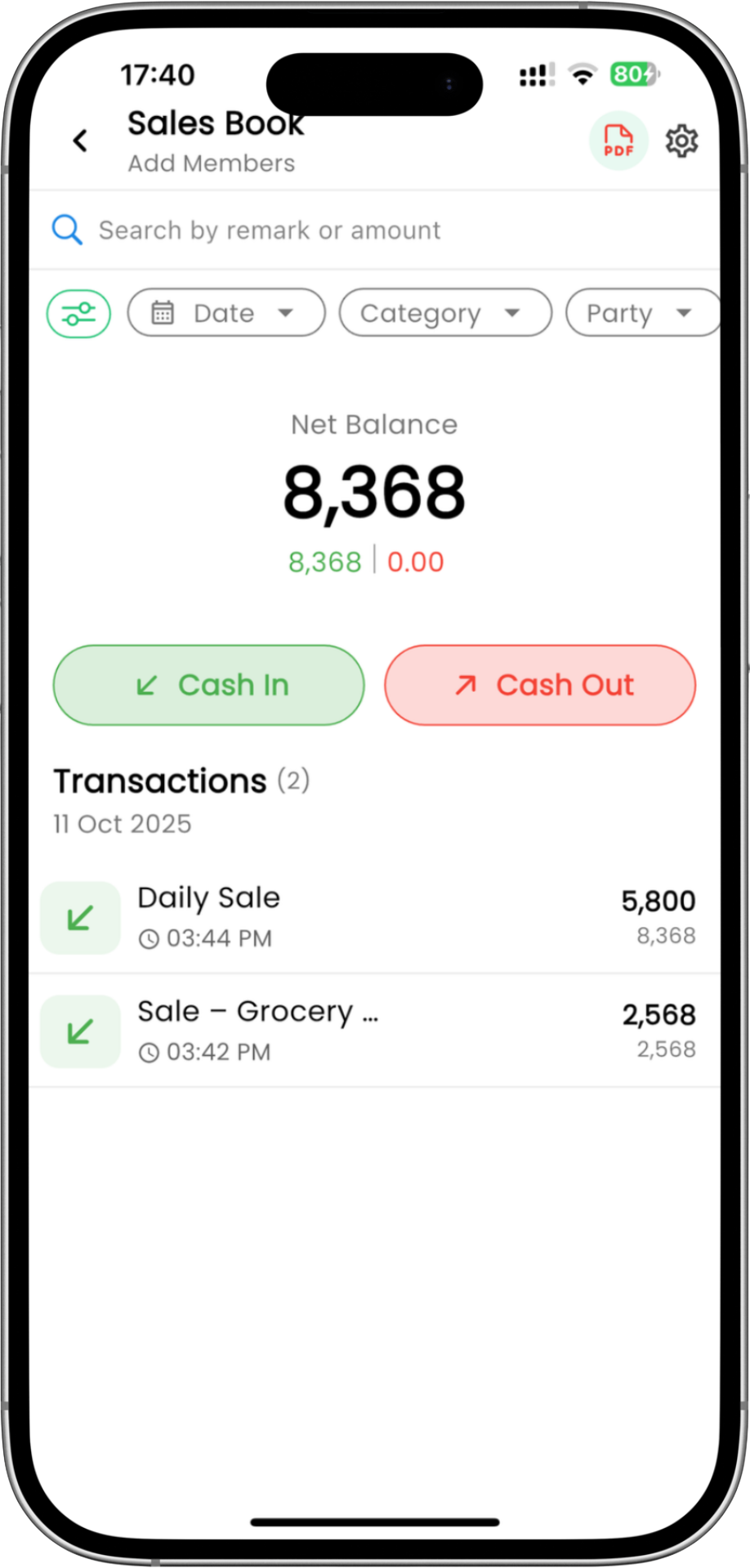Screen dimensions: 750x1568
Task: Tap Add Members below the book title
Action: 211,163
